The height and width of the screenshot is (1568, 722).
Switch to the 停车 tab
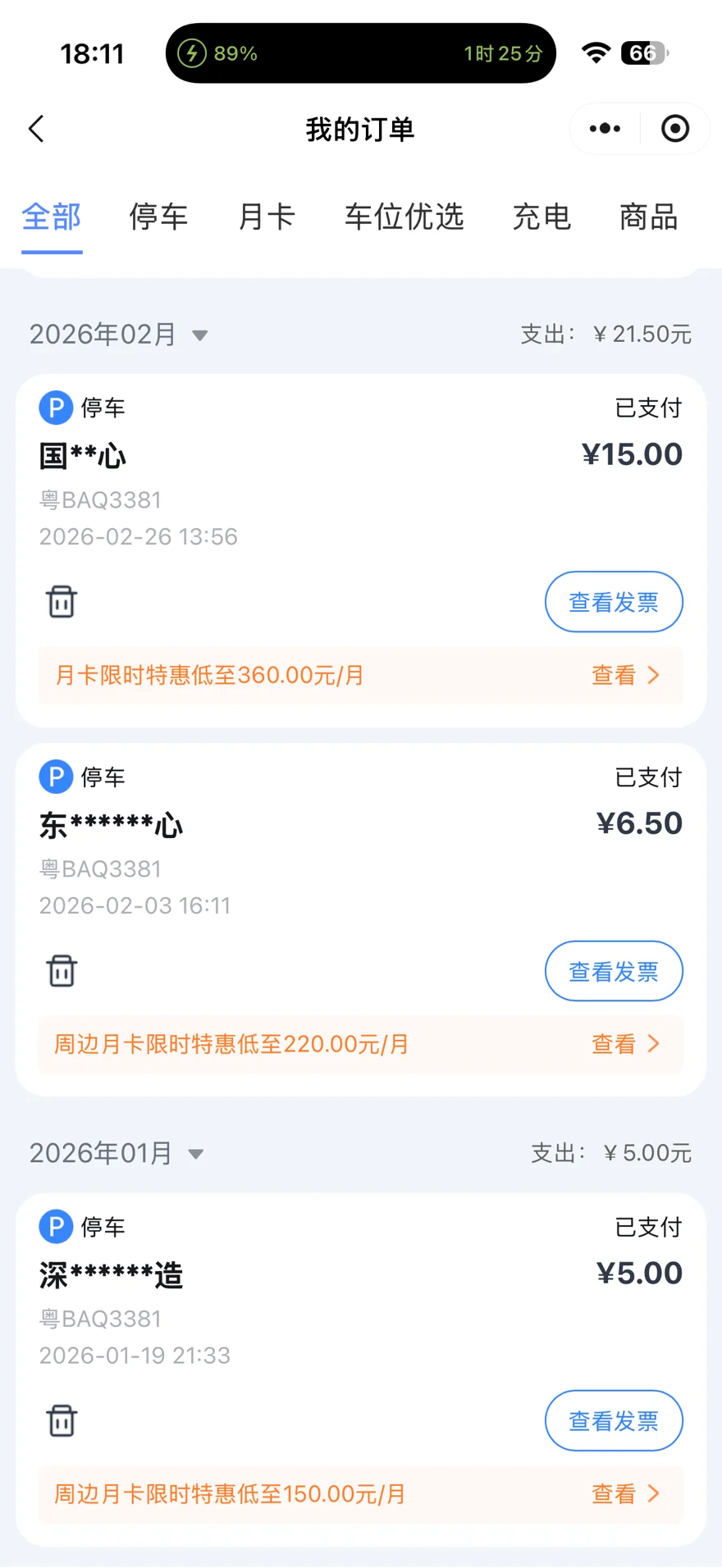(x=158, y=217)
